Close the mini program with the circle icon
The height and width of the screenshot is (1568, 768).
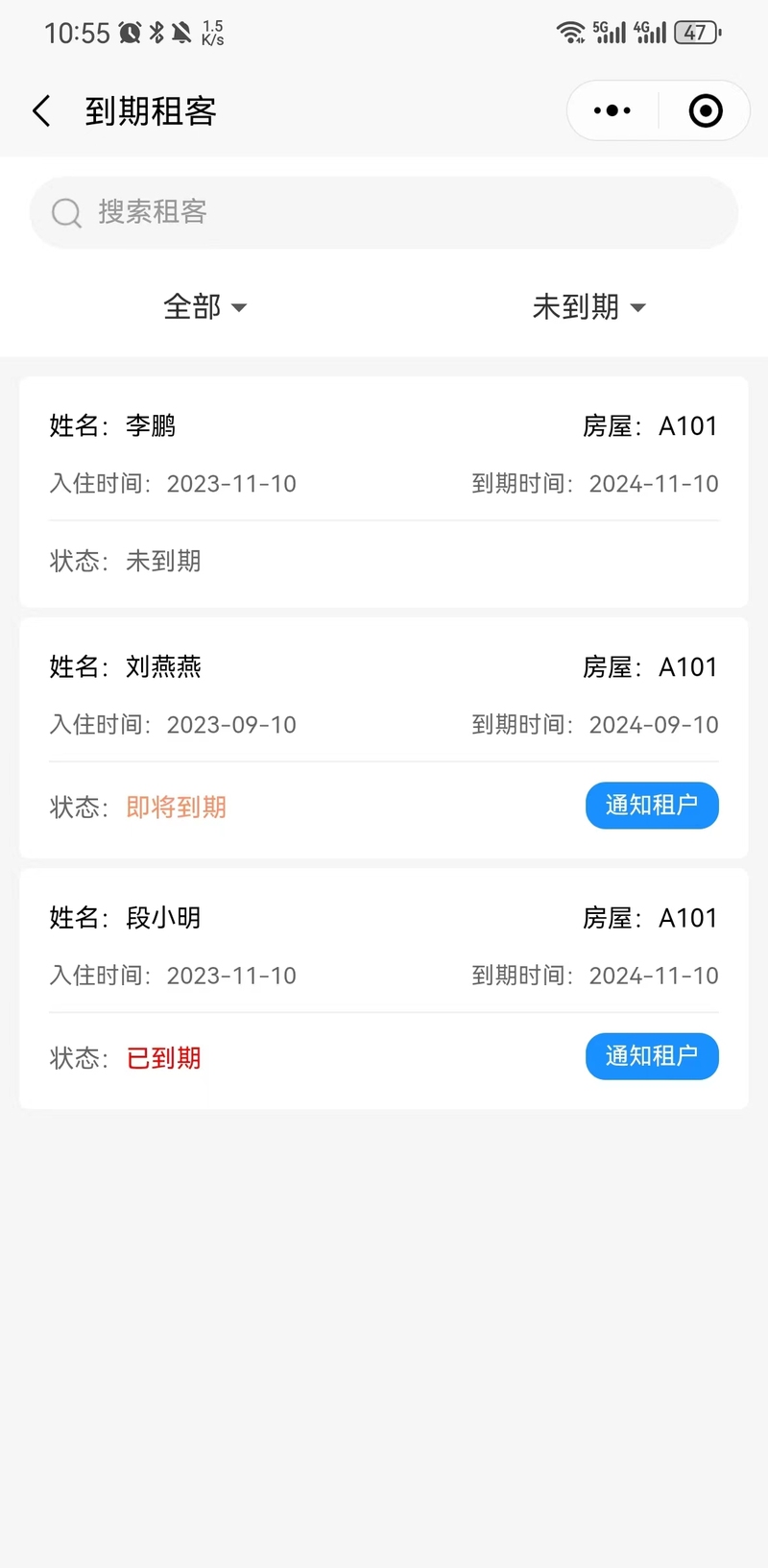click(706, 110)
